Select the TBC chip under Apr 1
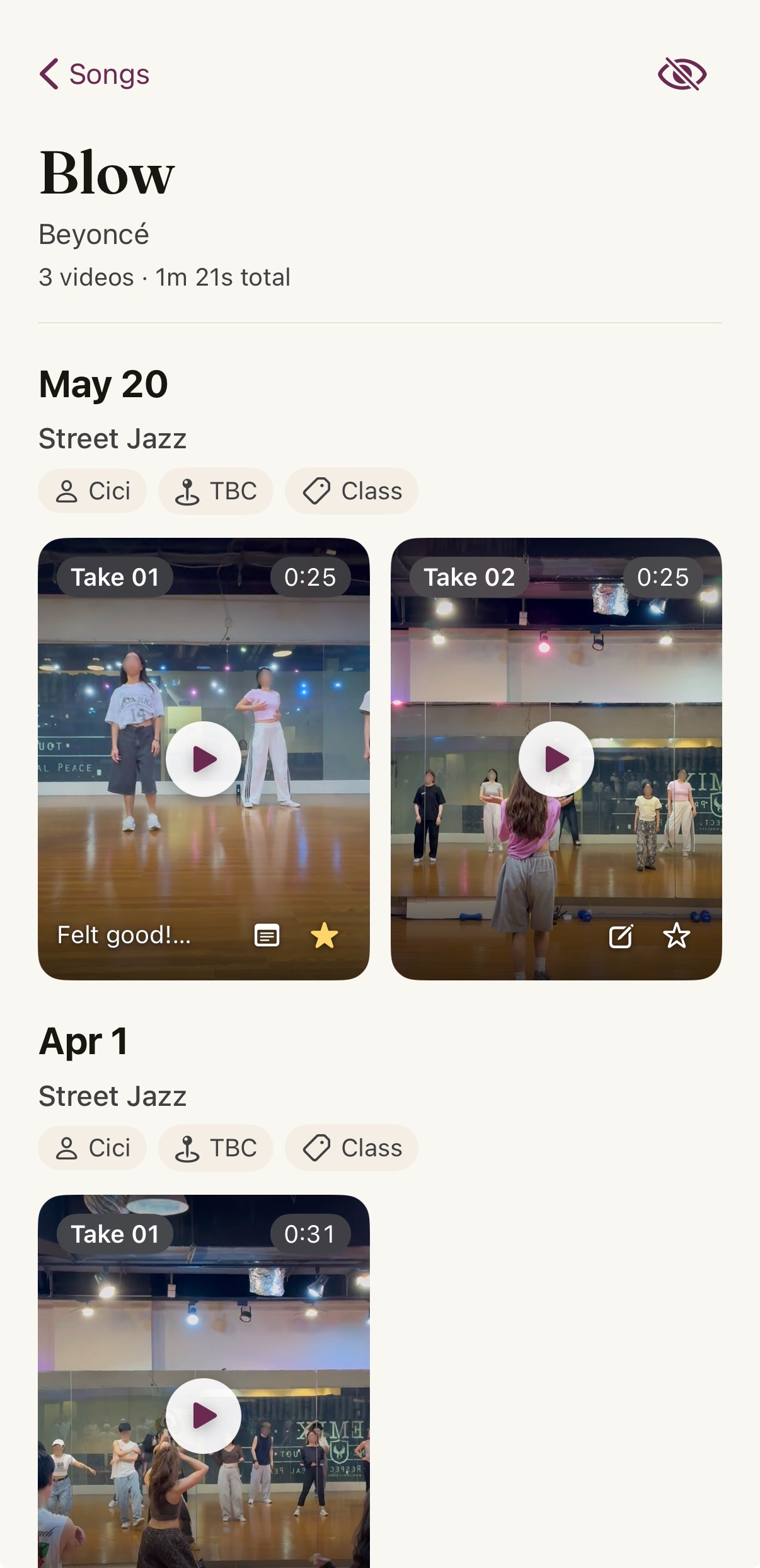The width and height of the screenshot is (760, 1568). point(216,1148)
